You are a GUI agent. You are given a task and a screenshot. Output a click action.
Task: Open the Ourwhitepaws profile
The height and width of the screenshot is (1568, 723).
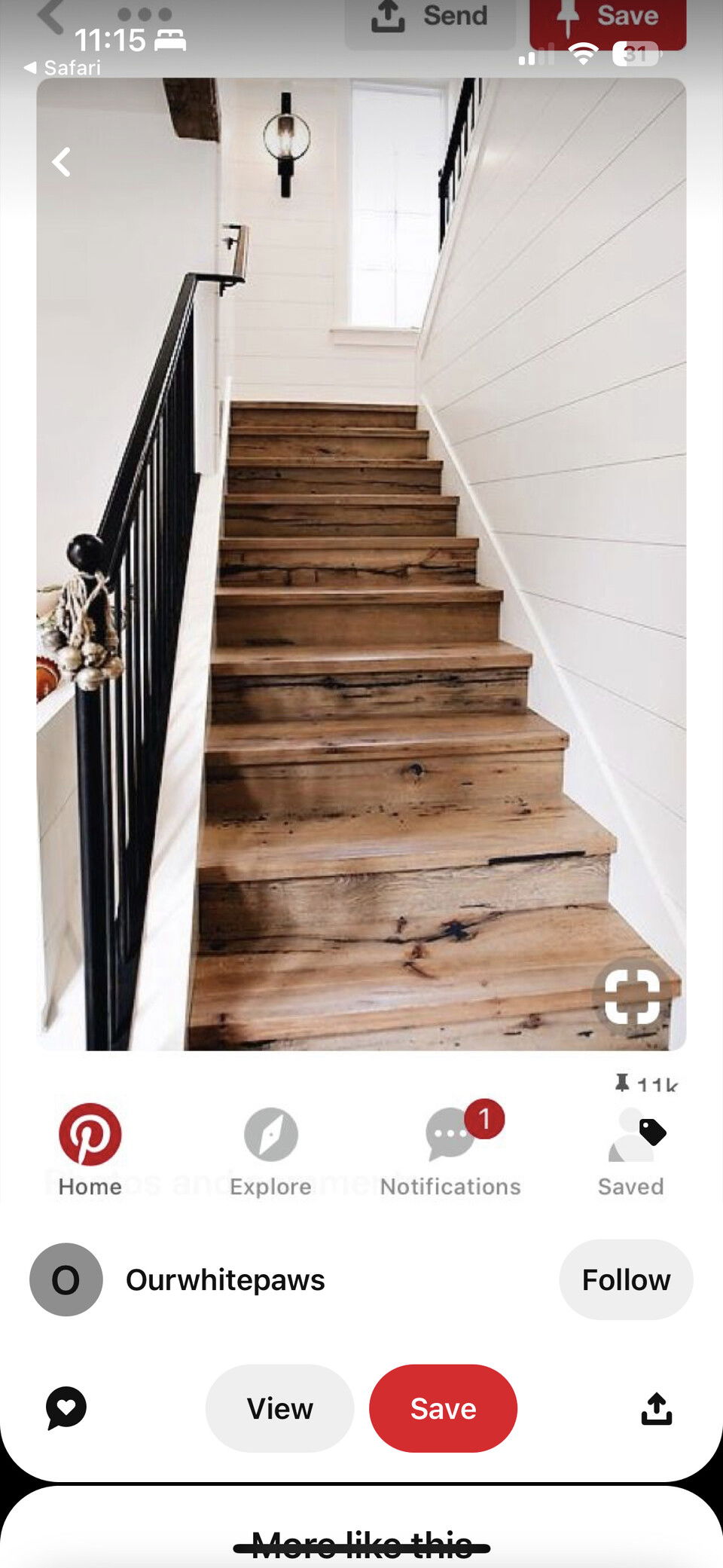pyautogui.click(x=224, y=1279)
